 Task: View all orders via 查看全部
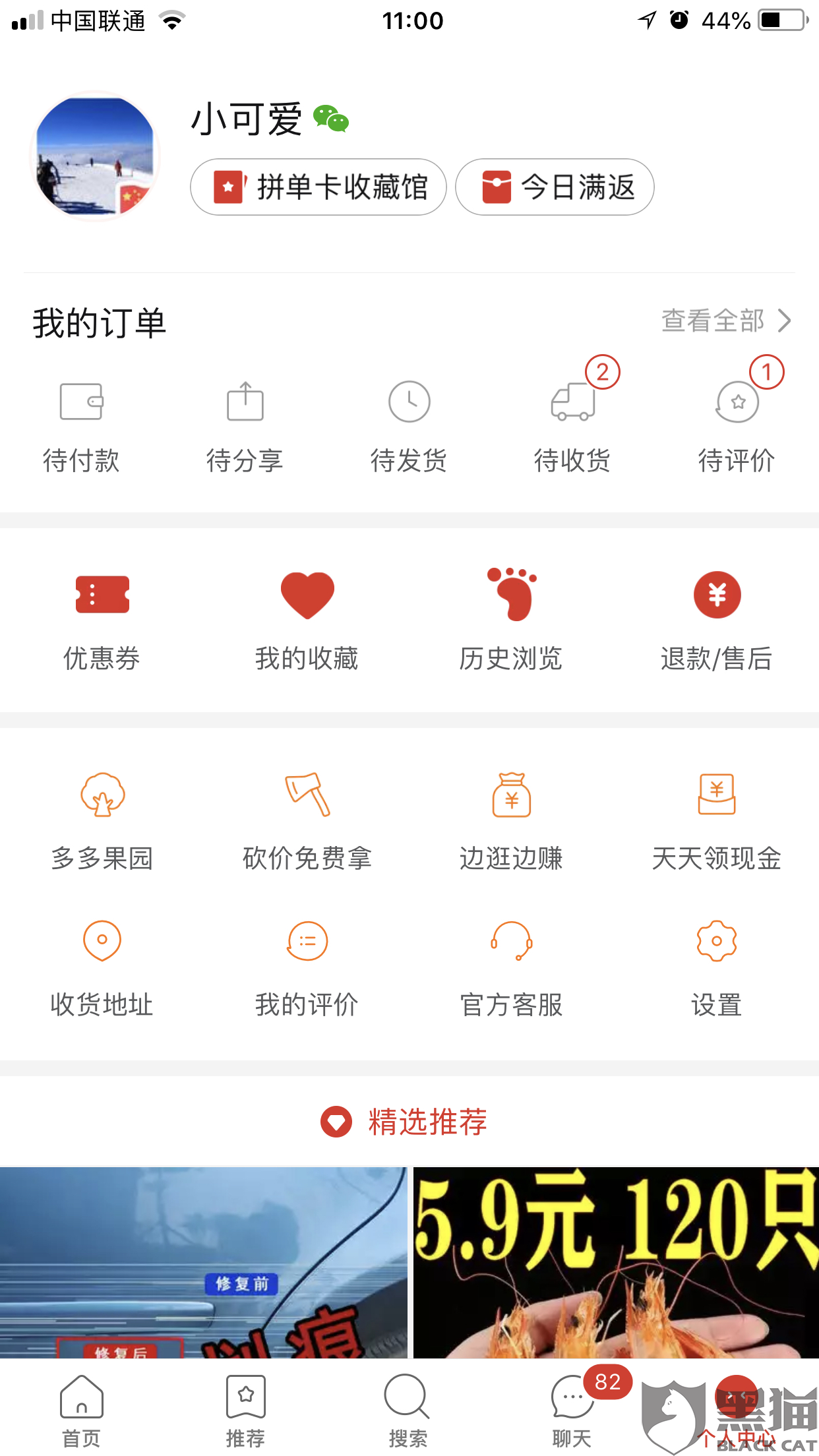click(725, 321)
